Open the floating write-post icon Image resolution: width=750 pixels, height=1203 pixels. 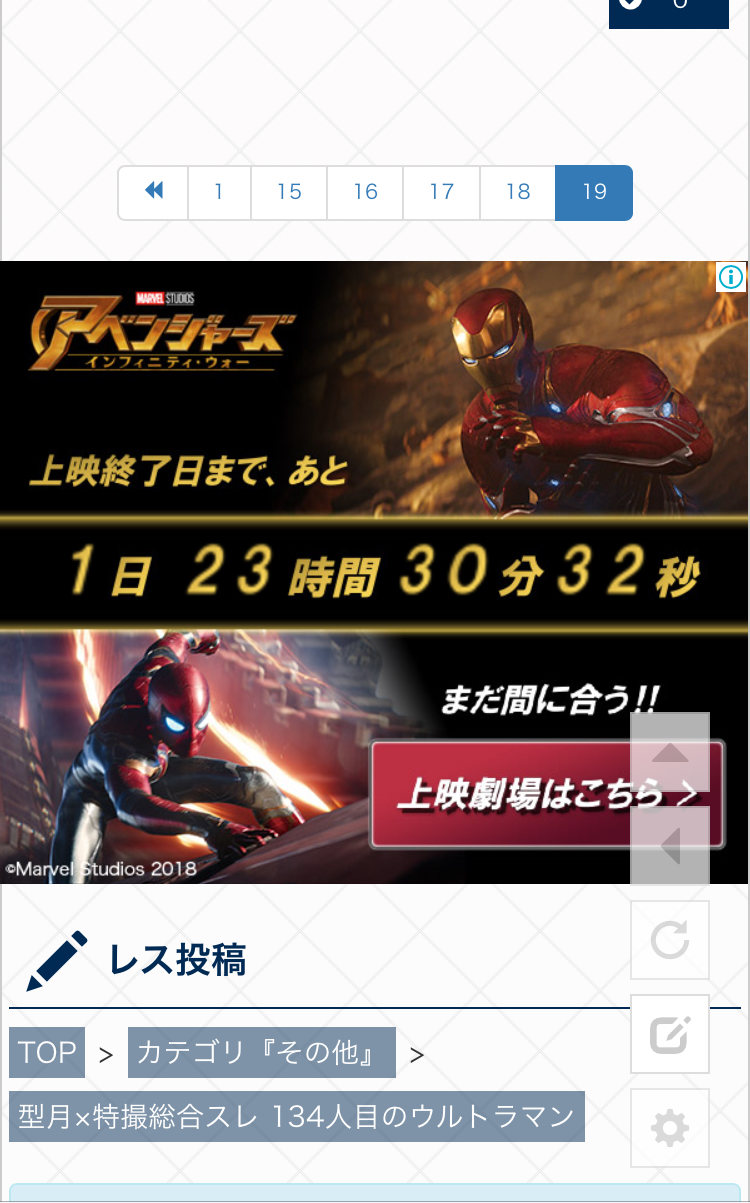670,1034
